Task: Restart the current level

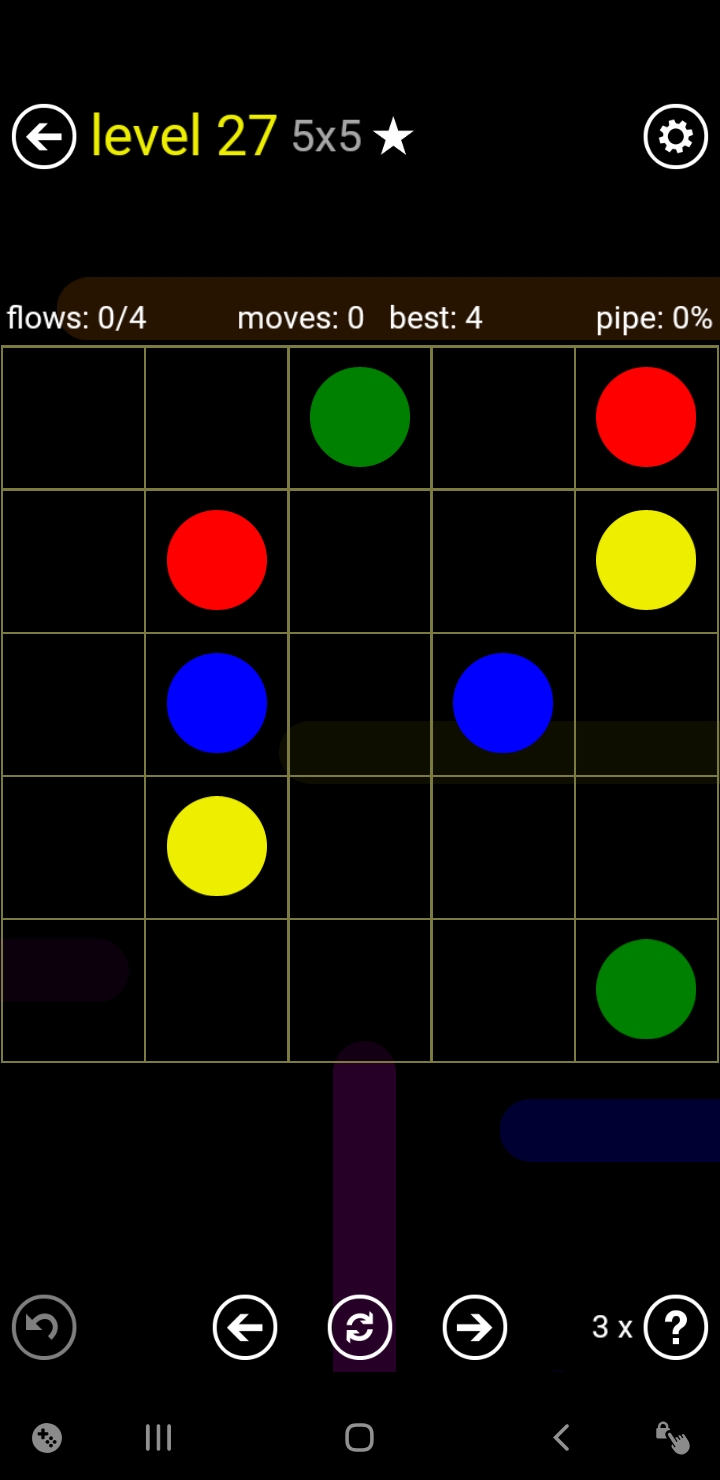Action: click(x=360, y=1327)
